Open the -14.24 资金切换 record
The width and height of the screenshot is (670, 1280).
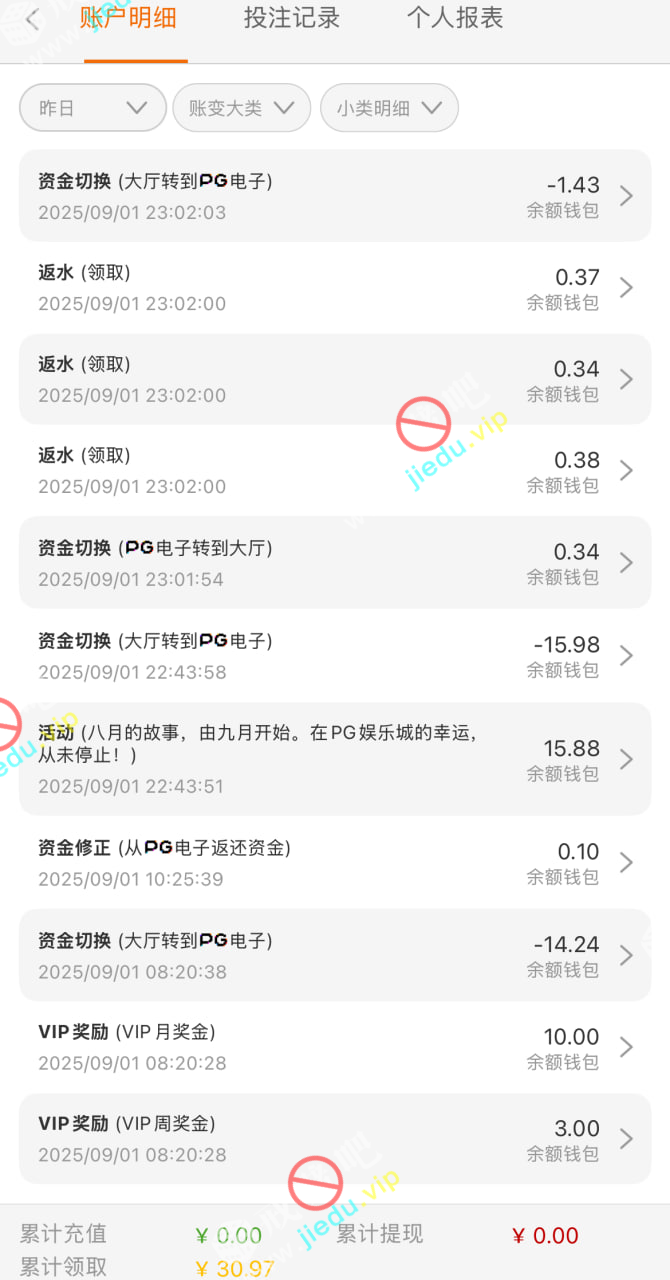point(335,955)
